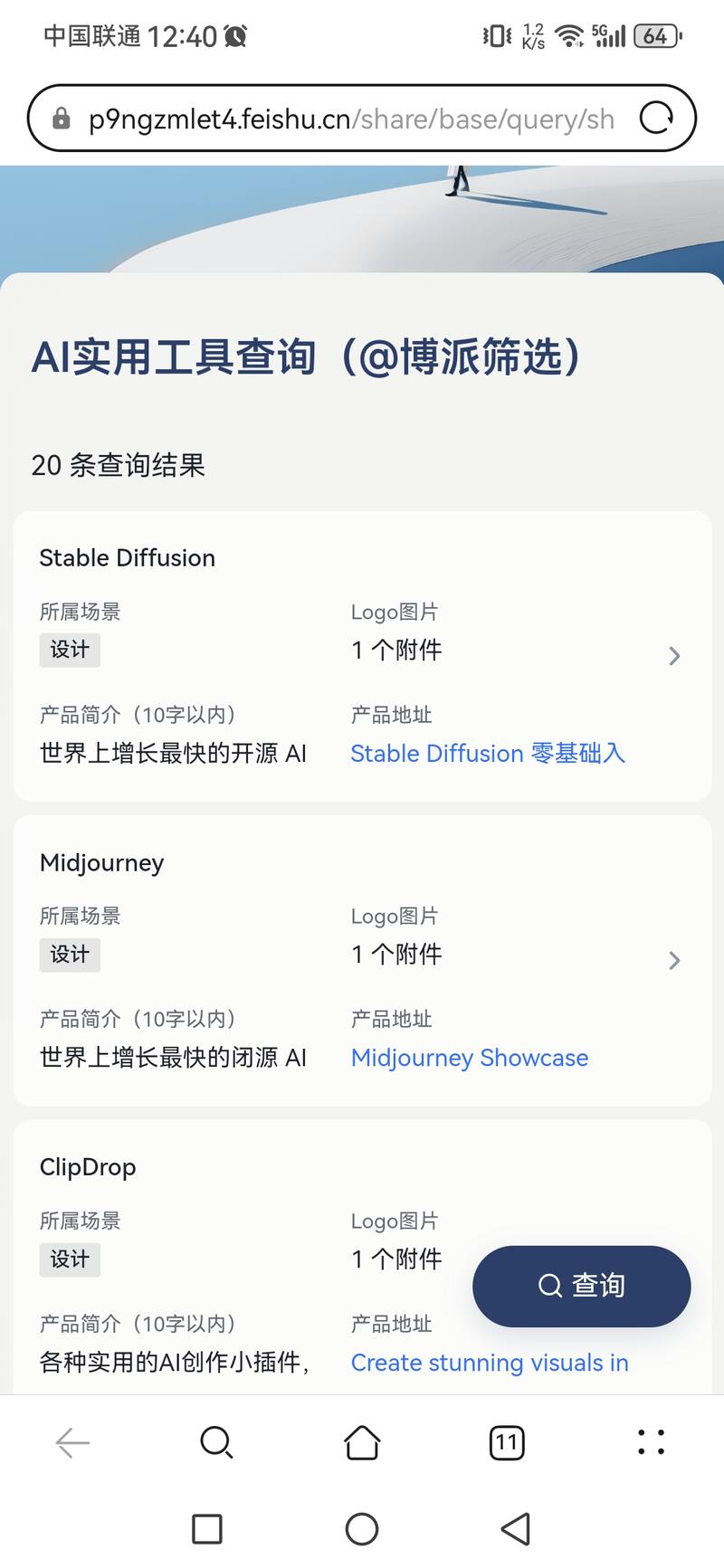Open the browser overflow menu with dots

pyautogui.click(x=650, y=1443)
